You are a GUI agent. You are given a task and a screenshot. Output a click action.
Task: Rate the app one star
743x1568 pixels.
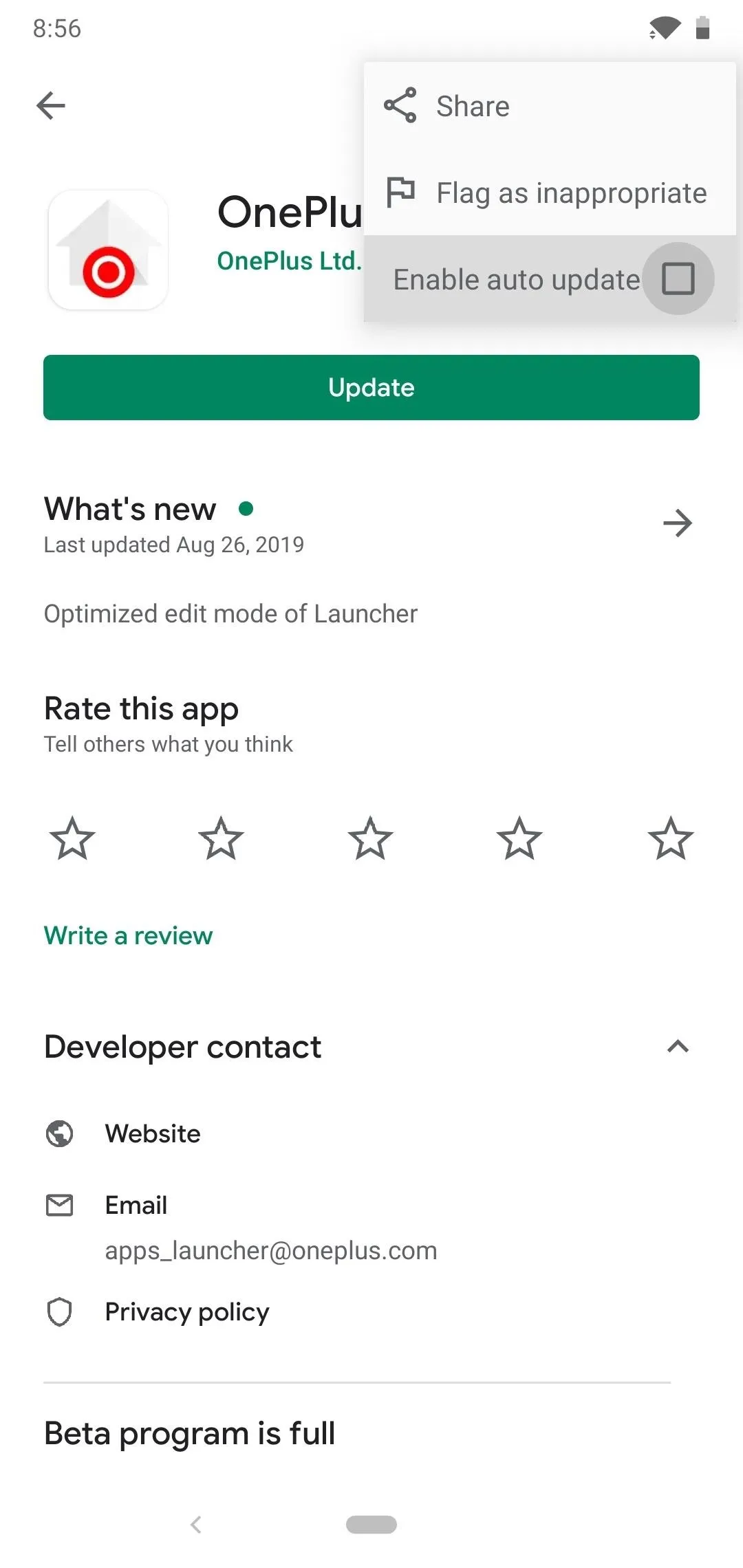click(72, 838)
